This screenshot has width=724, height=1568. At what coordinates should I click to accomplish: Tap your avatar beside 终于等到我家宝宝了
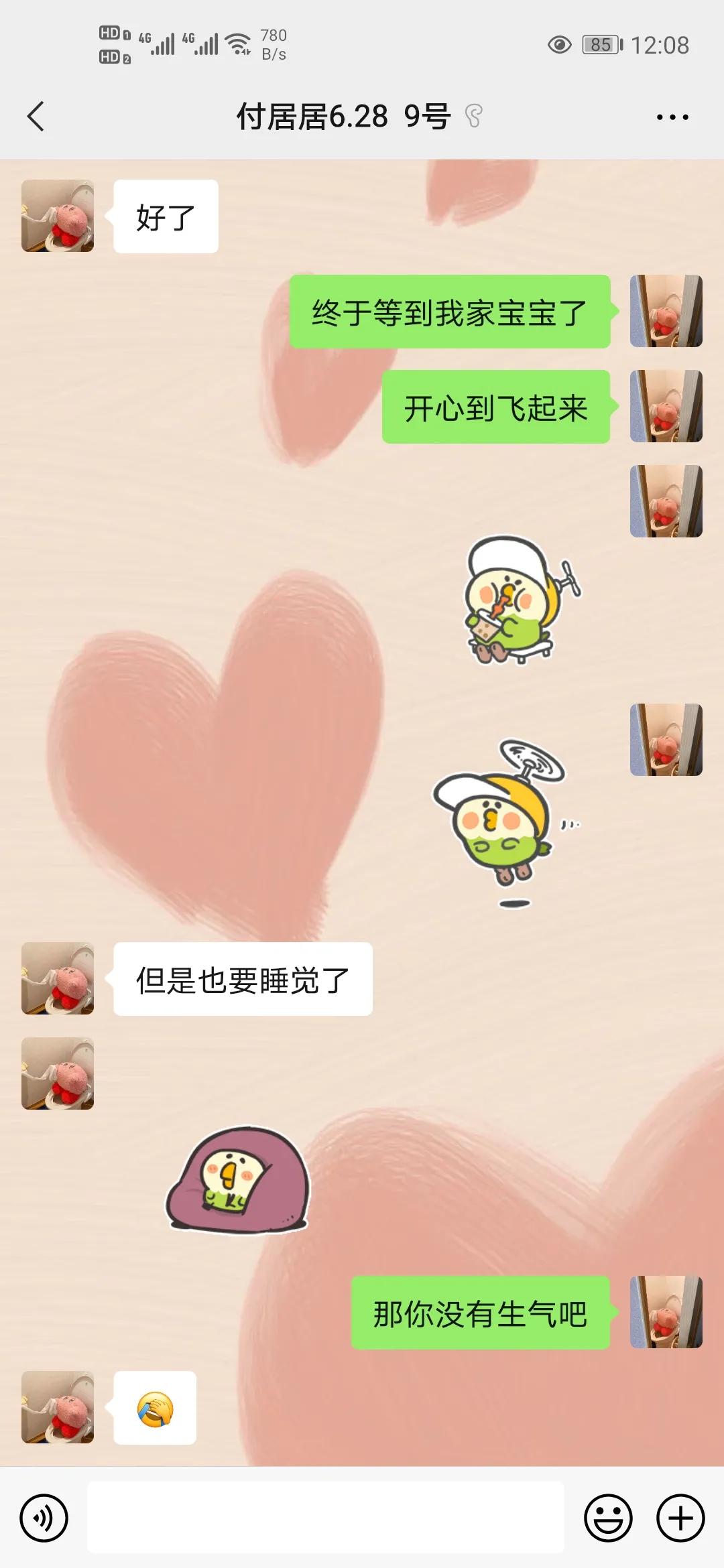[666, 313]
